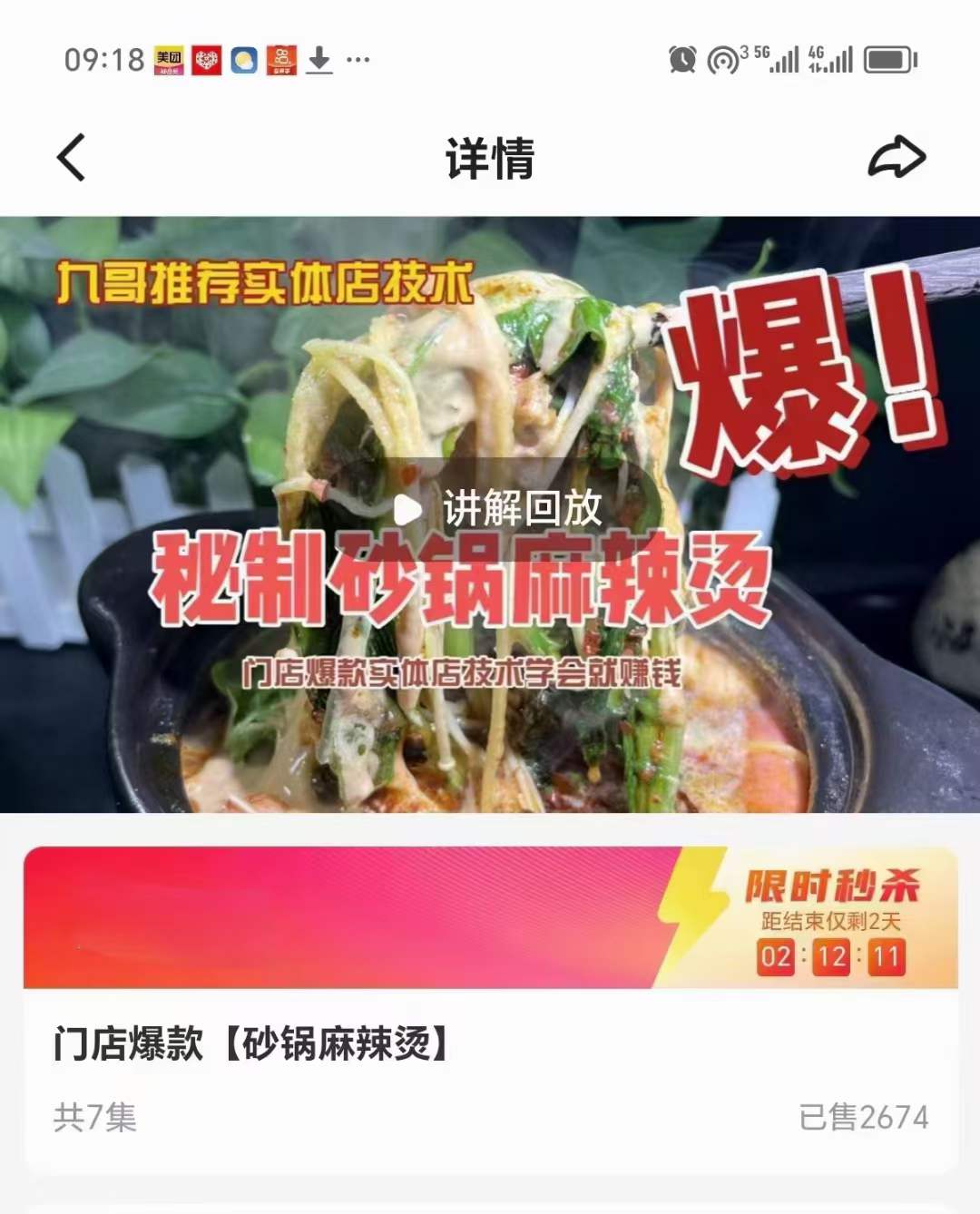Tap the heart-shaped app icon in the status bar

[207, 58]
